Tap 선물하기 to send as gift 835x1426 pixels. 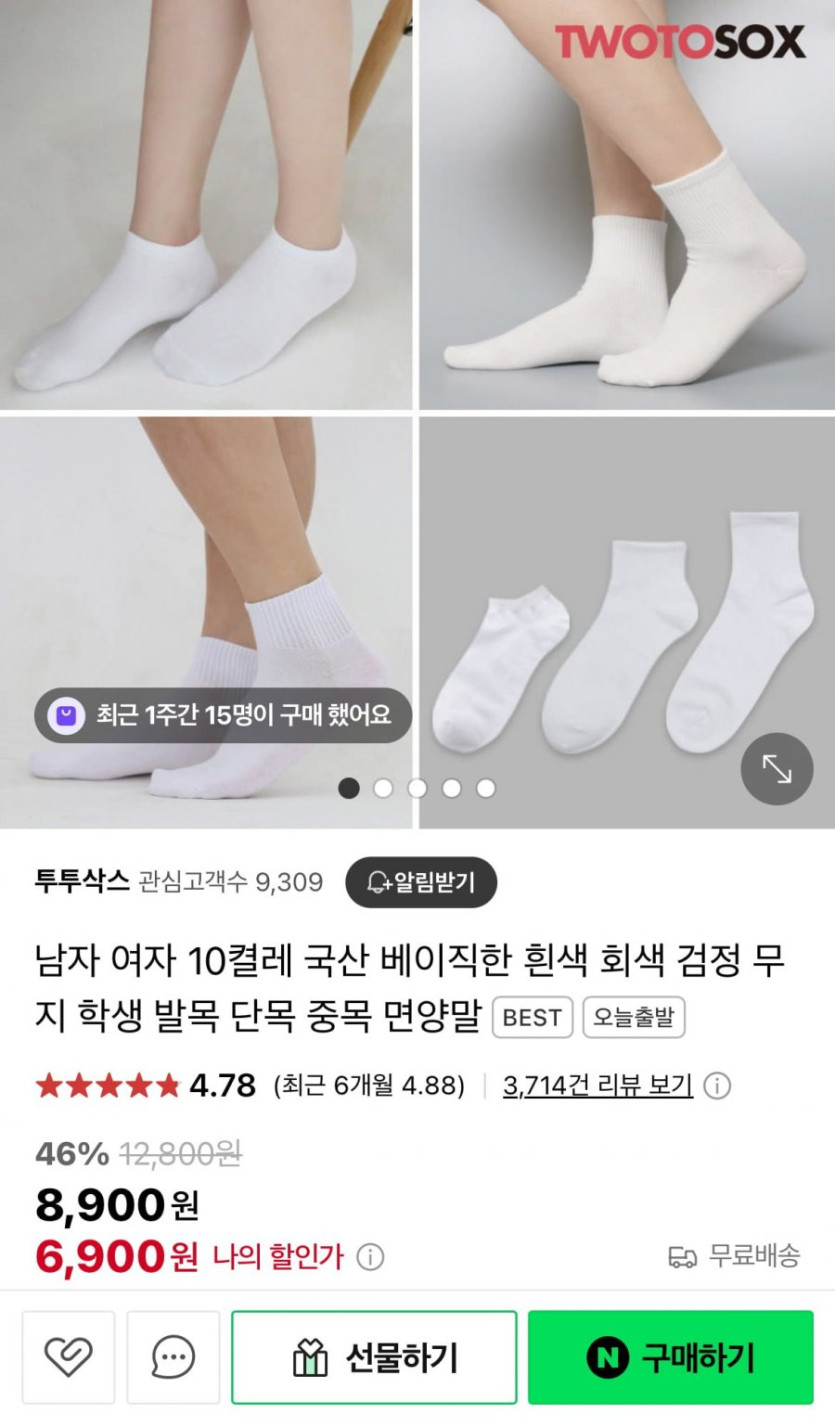374,1357
